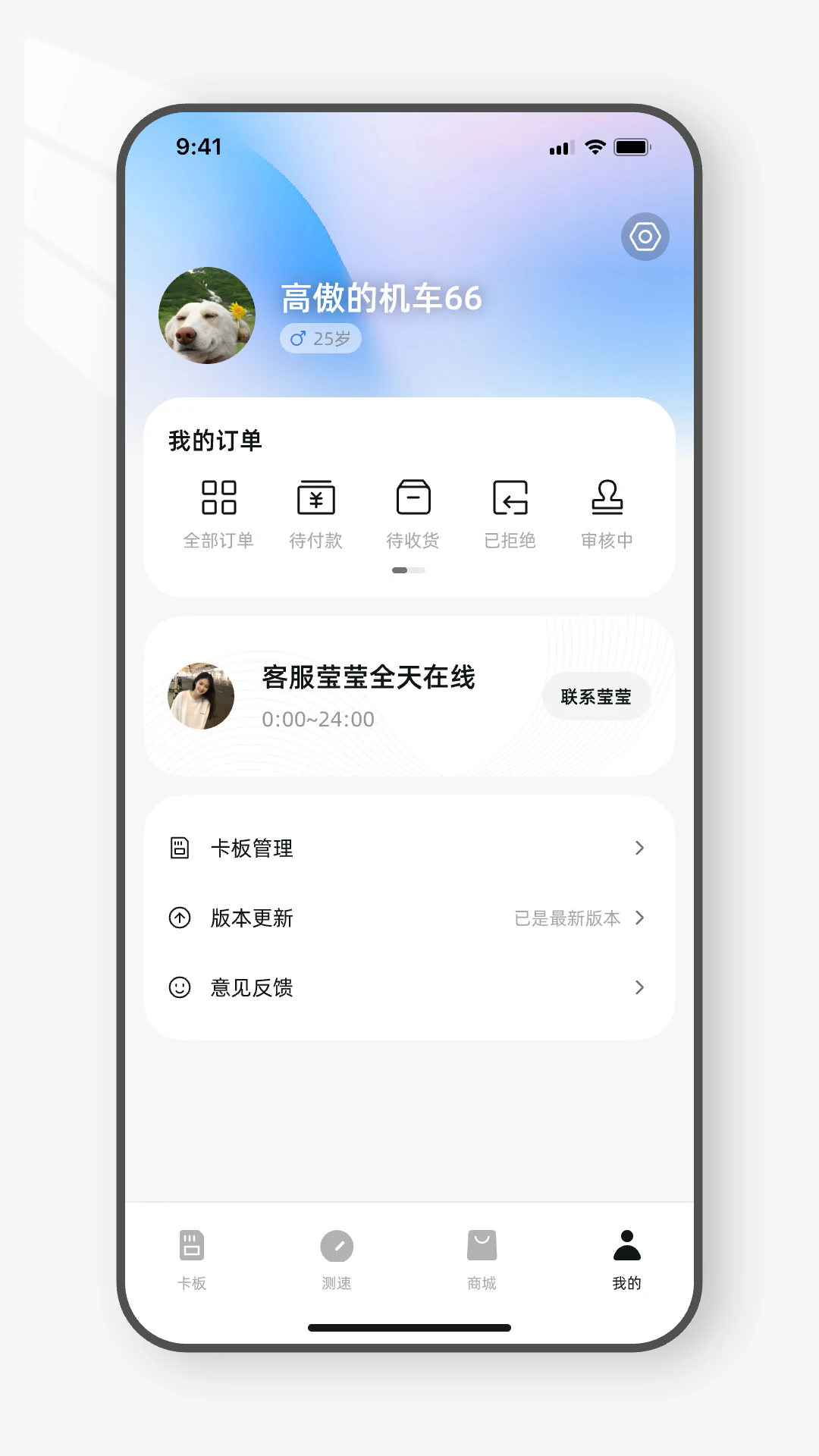
Task: Open 已拒绝 orders
Action: [x=510, y=513]
